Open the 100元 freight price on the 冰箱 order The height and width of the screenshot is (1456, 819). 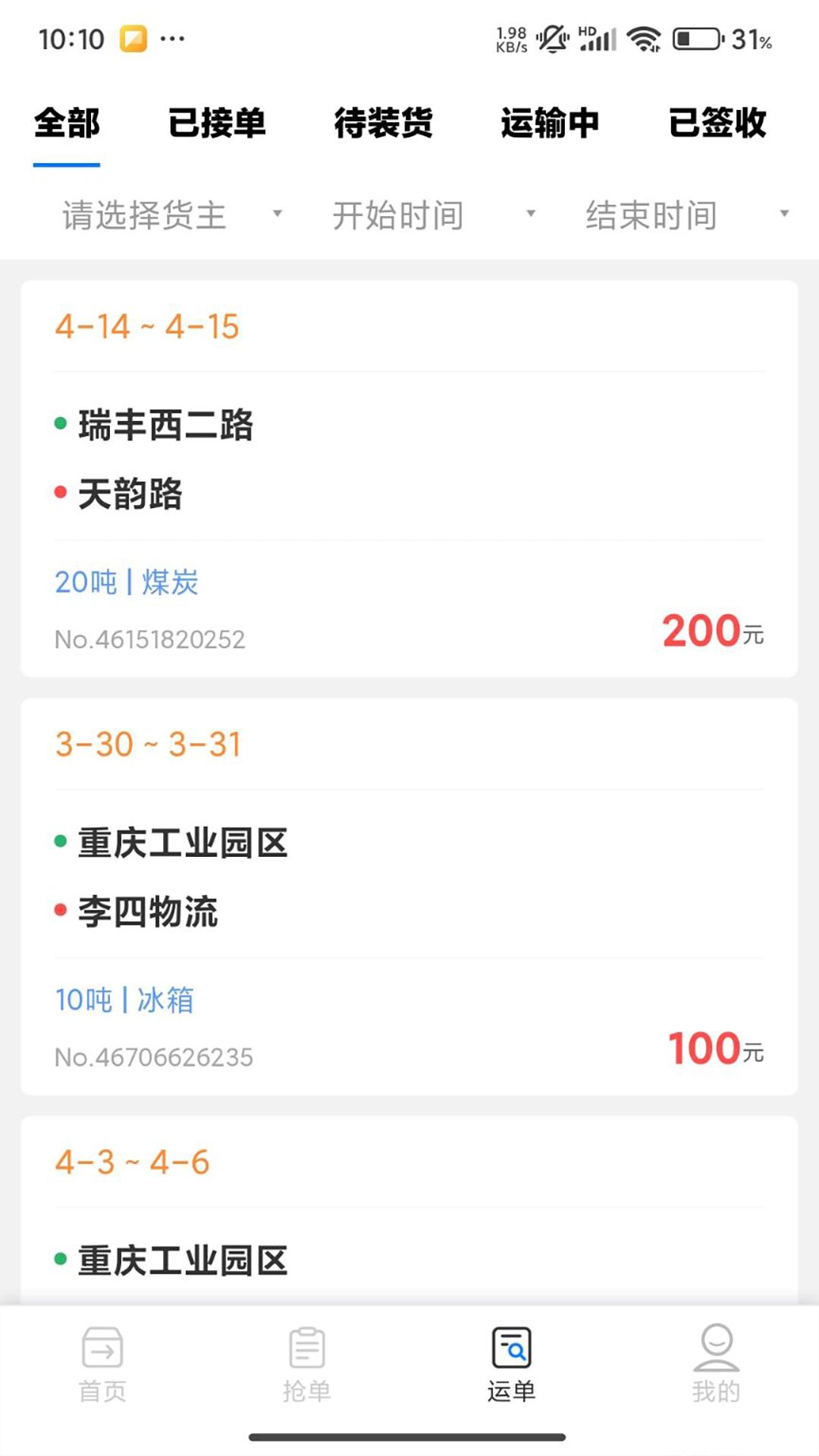pos(714,1050)
